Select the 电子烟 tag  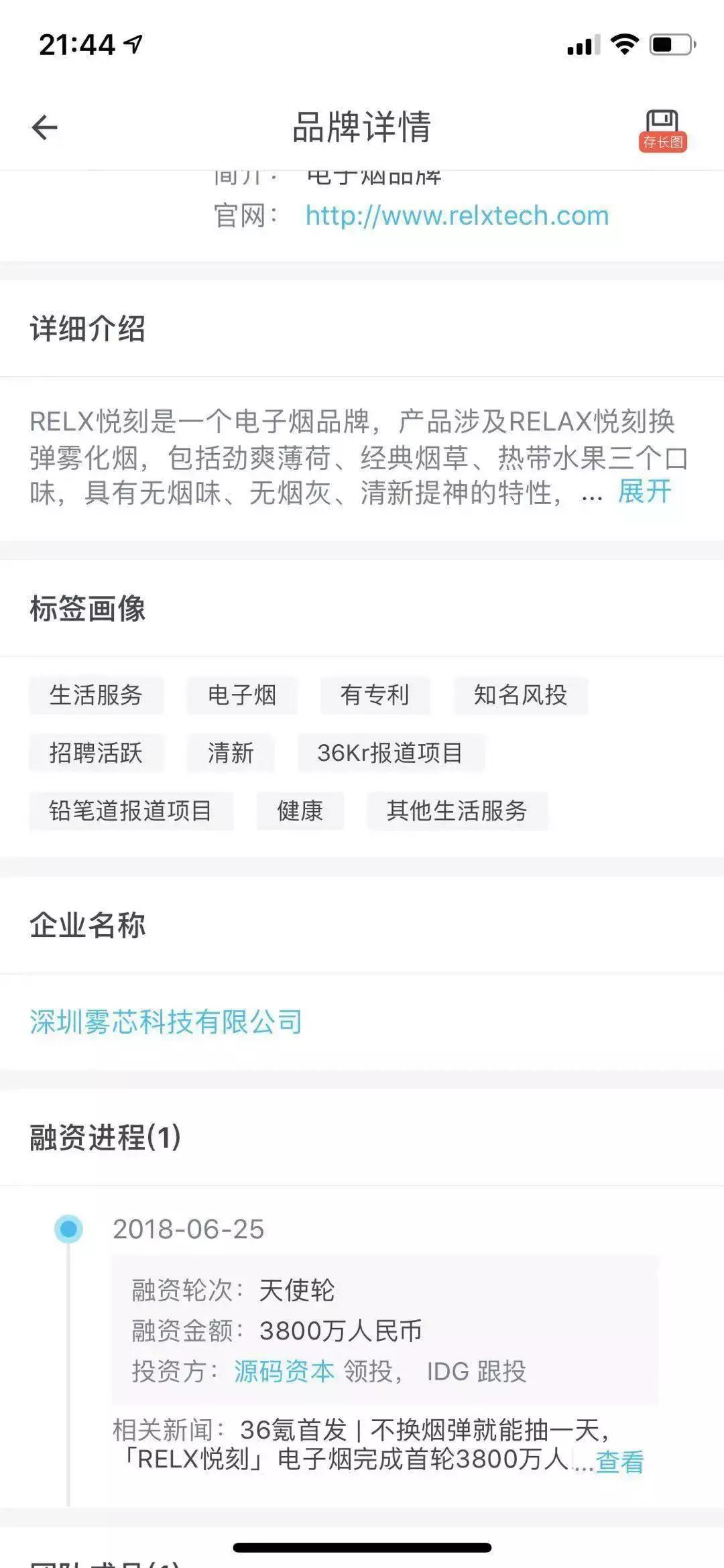coord(241,696)
